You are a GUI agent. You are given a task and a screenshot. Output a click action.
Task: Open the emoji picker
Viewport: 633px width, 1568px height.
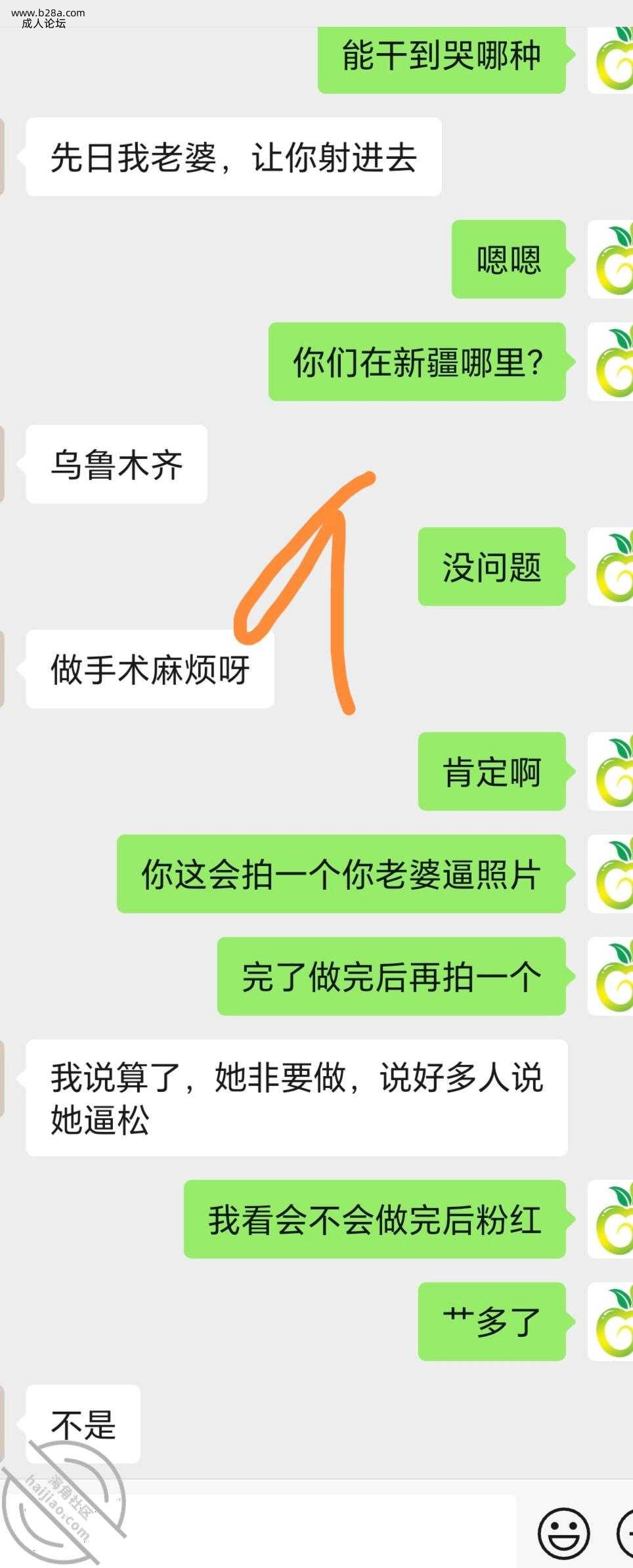coord(563,1532)
